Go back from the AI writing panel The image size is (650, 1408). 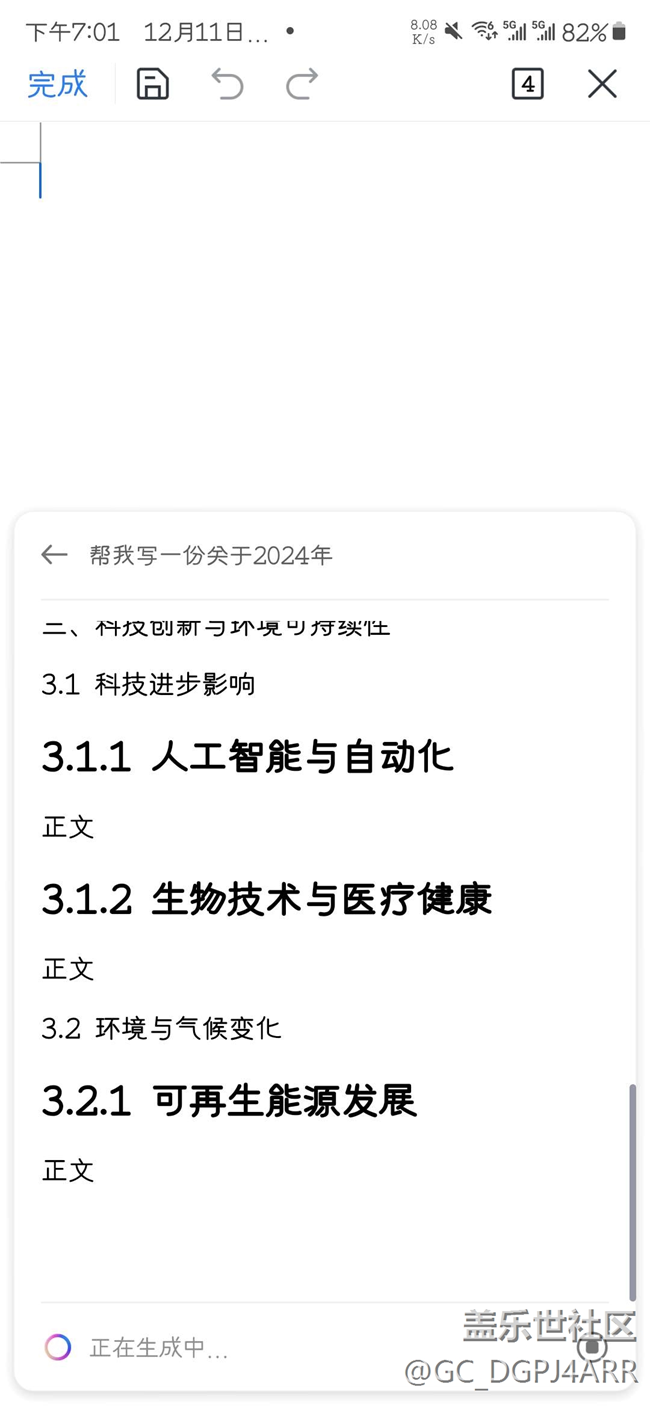[54, 555]
